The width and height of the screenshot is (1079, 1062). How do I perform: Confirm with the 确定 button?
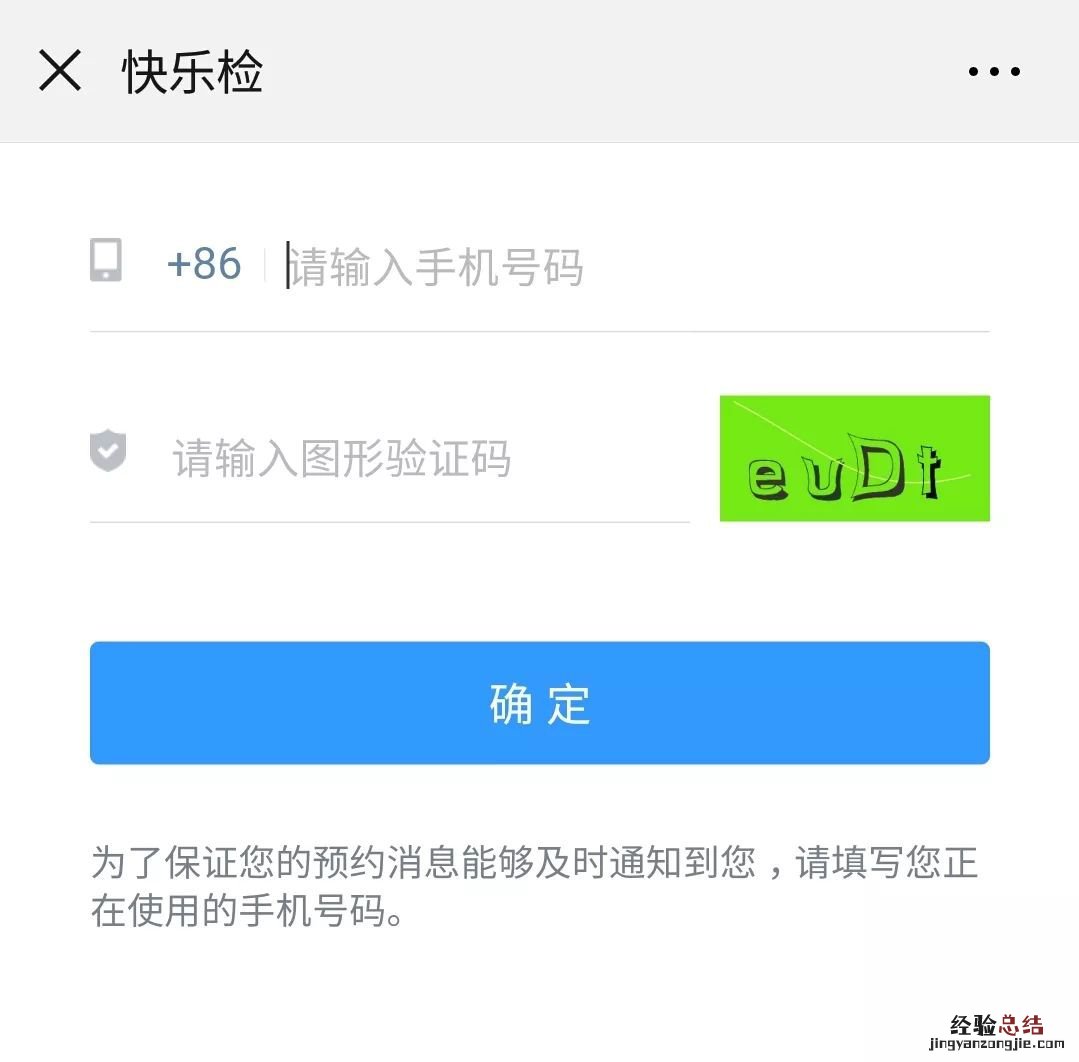[539, 703]
